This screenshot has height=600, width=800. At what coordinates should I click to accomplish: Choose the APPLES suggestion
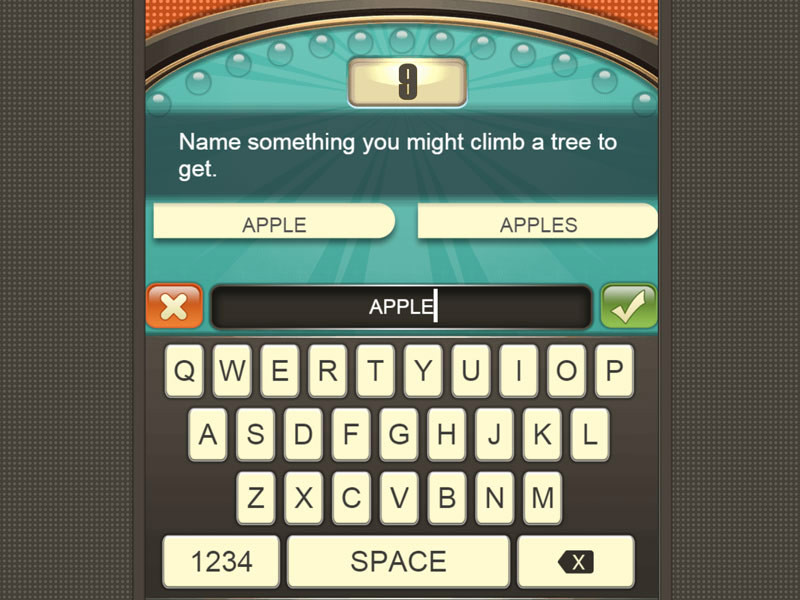click(537, 223)
